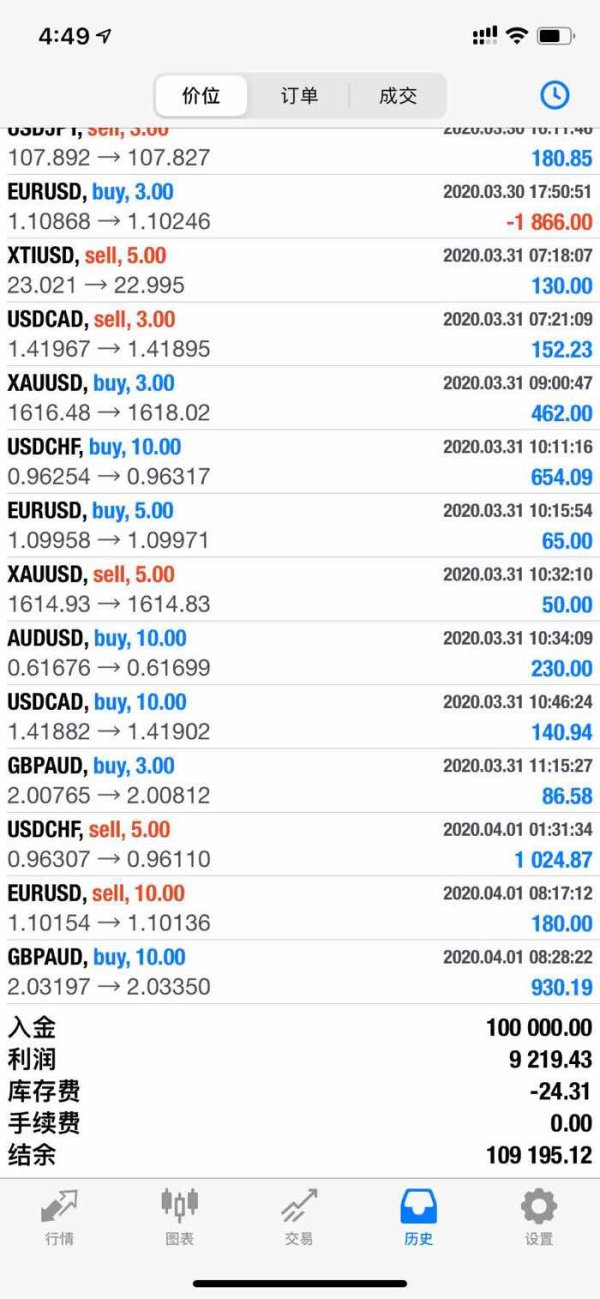
Task: Switch to the 交易 tab
Action: (x=299, y=1216)
